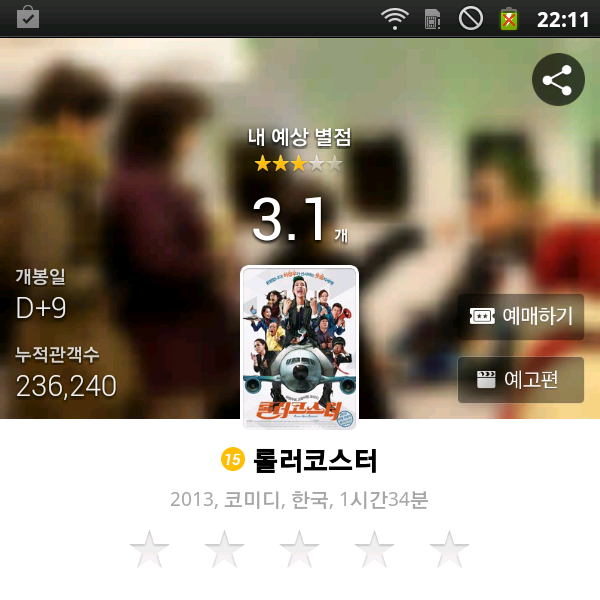The height and width of the screenshot is (600, 600).
Task: Tap 예매하기 to book tickets
Action: click(520, 316)
